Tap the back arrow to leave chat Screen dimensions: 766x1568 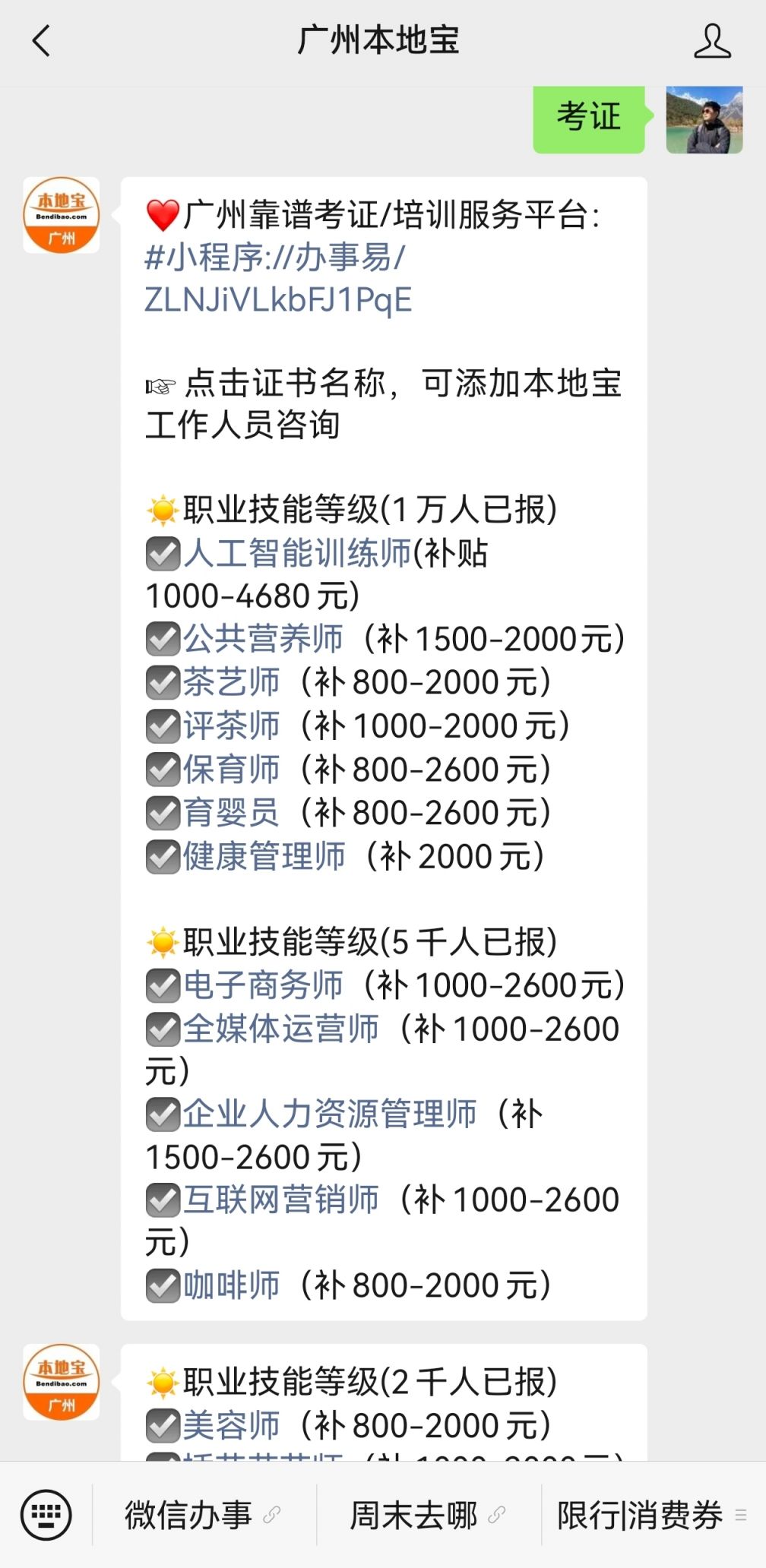tap(42, 42)
